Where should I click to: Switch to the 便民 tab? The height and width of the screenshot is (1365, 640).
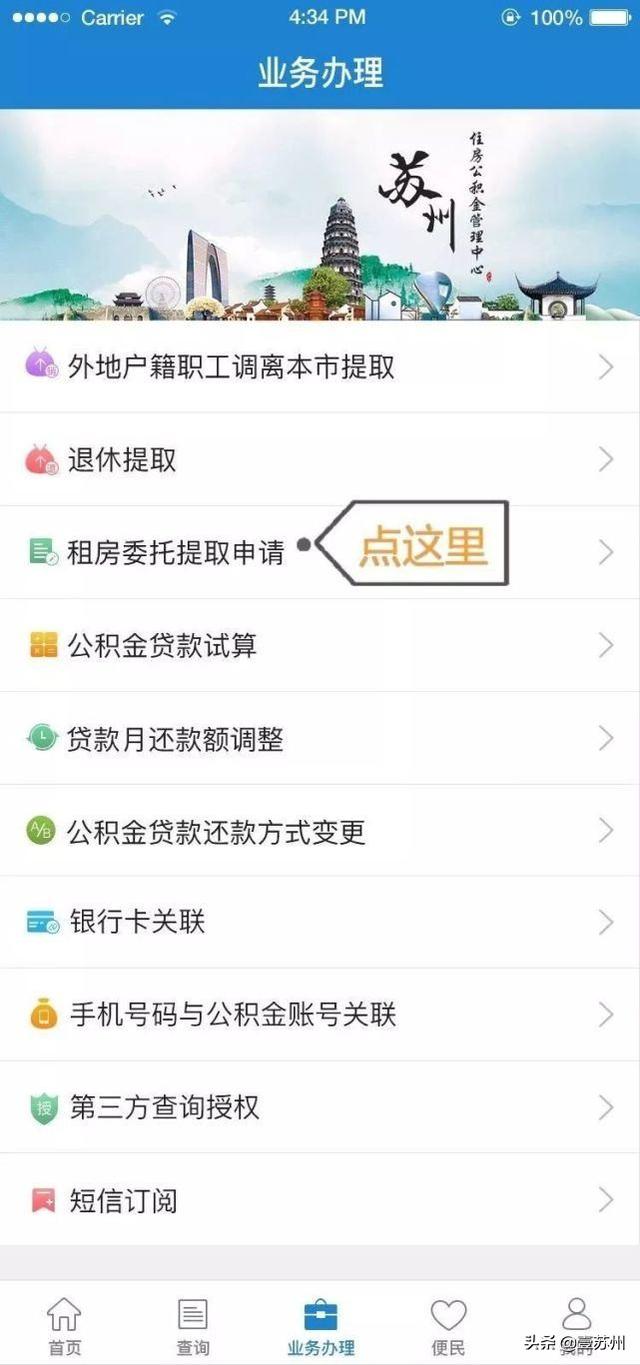(448, 1326)
